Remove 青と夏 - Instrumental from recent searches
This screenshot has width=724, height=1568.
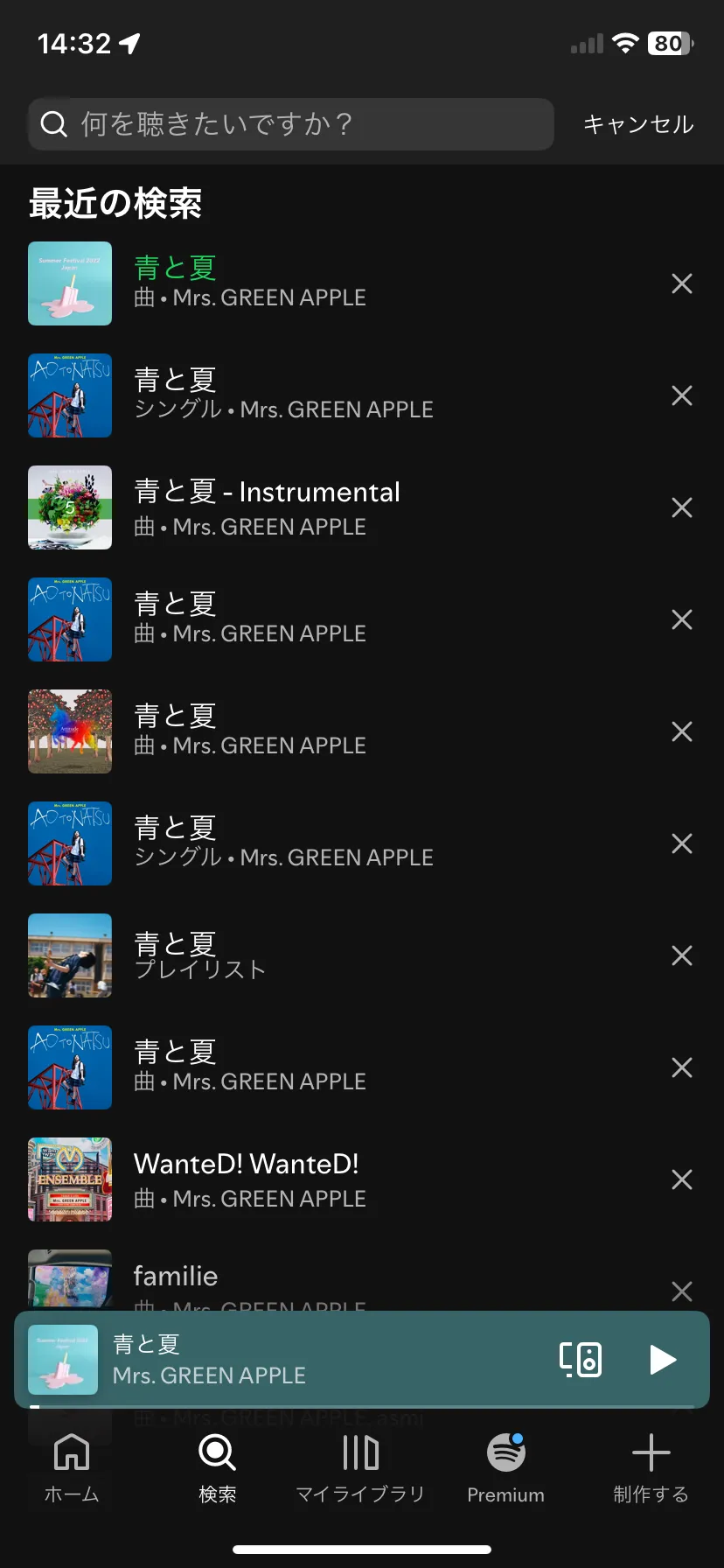click(x=682, y=507)
